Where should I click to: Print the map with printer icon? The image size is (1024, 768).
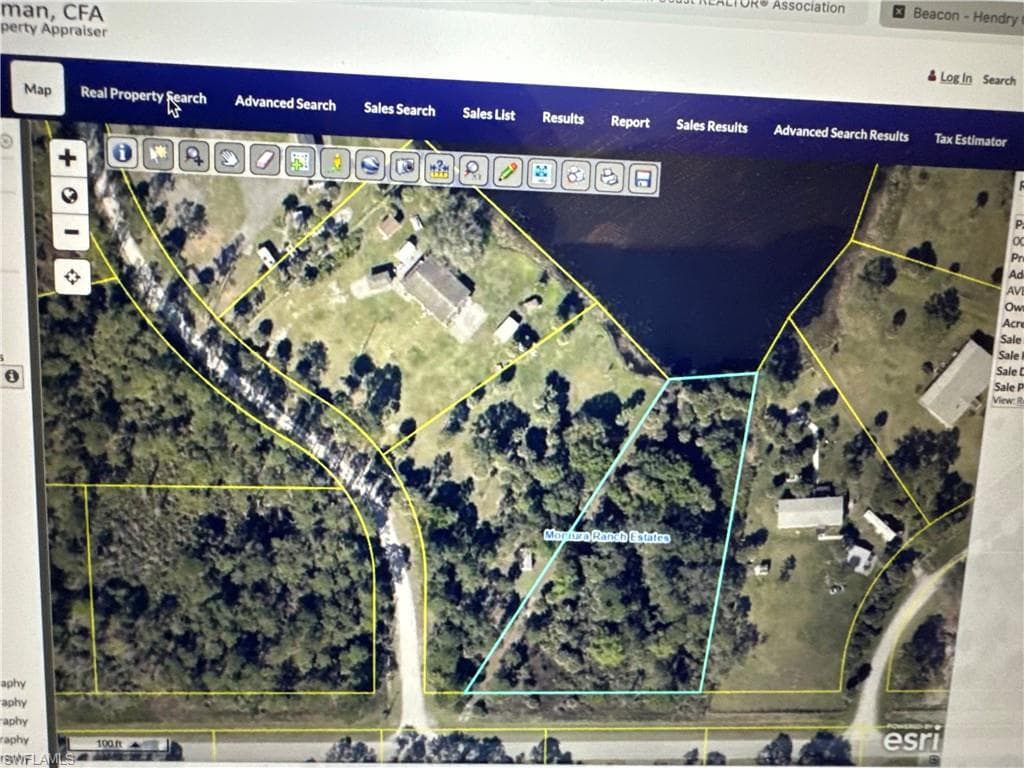[x=609, y=177]
